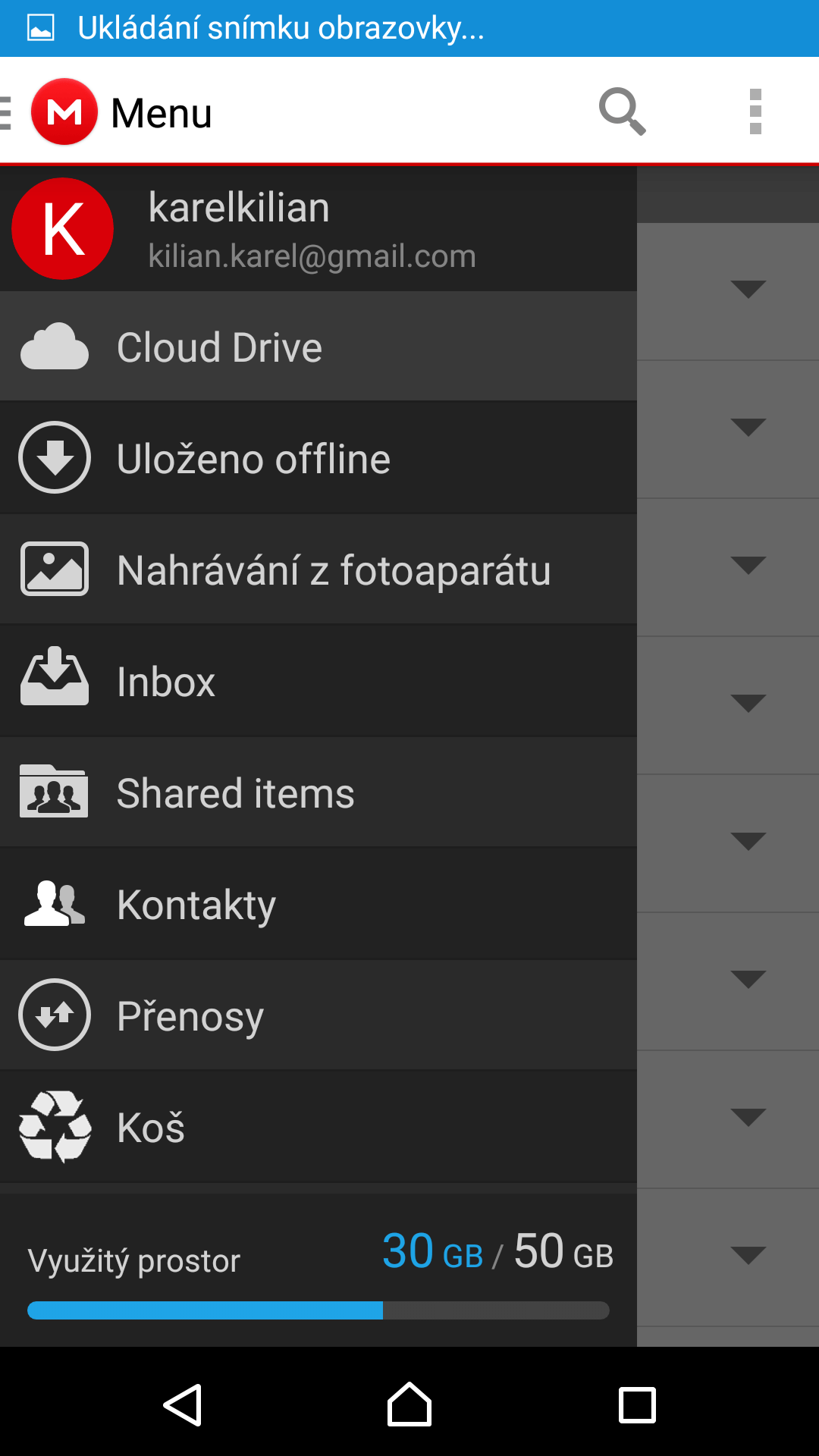
Task: Open the search magnifier icon
Action: pos(623,112)
